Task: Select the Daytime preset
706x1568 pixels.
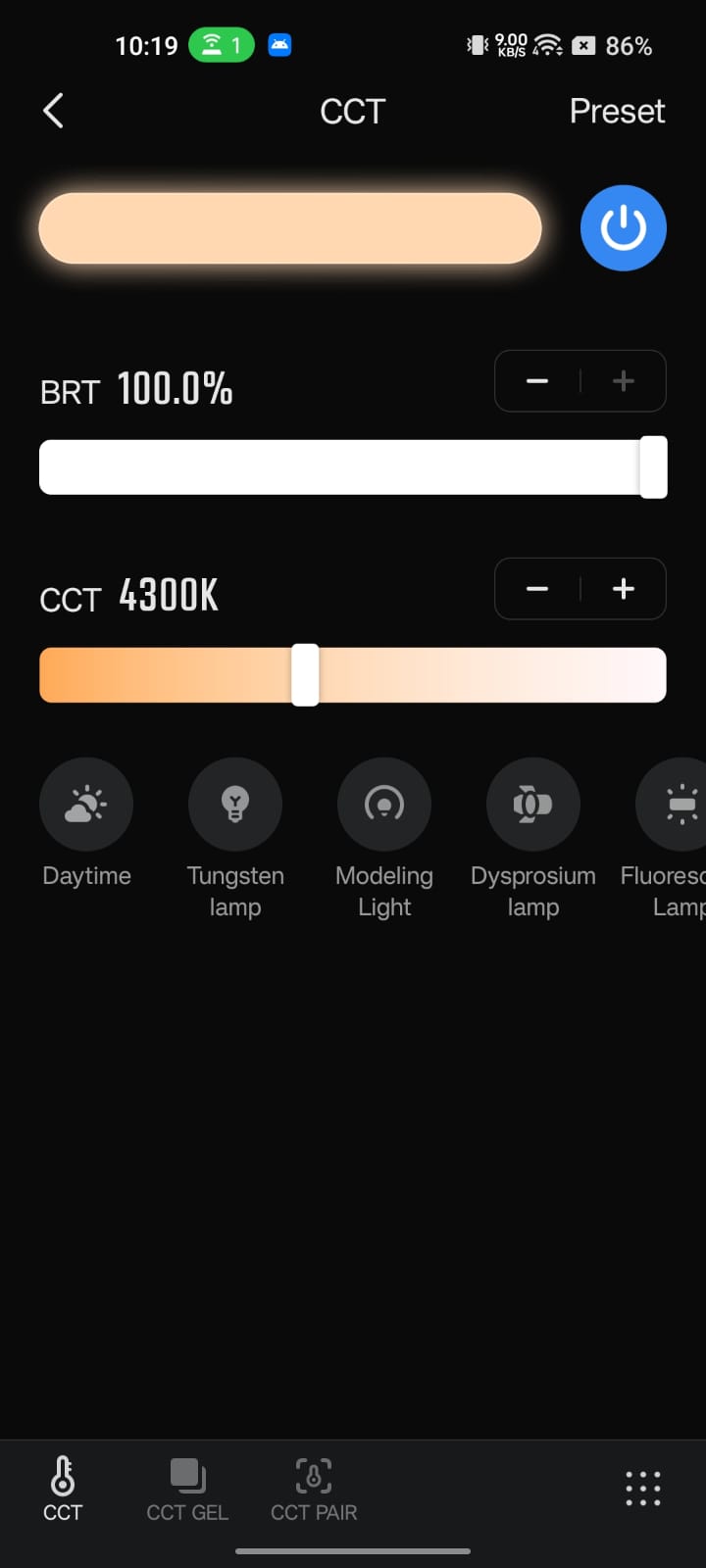Action: pyautogui.click(x=86, y=805)
